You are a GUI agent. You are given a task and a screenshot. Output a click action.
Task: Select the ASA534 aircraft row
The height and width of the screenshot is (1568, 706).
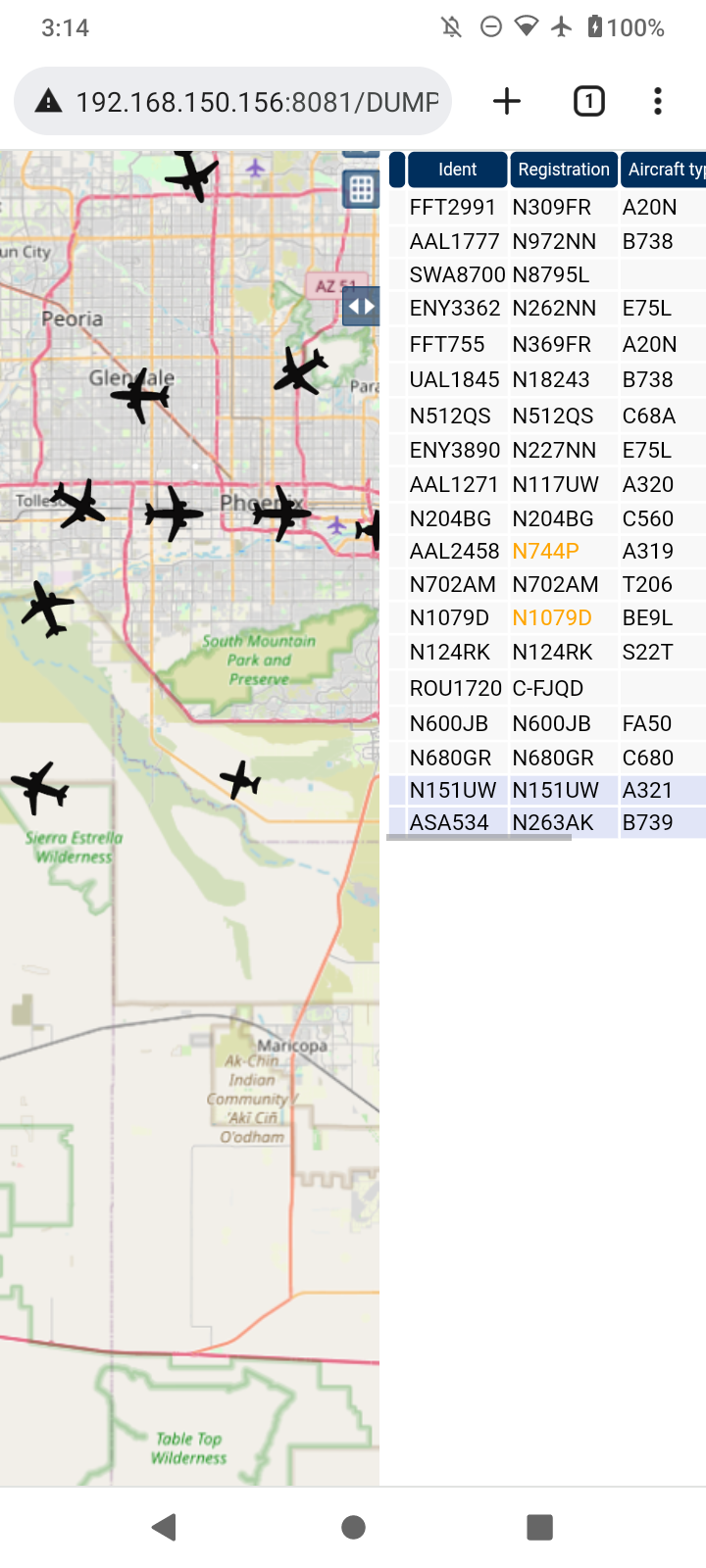pos(547,822)
